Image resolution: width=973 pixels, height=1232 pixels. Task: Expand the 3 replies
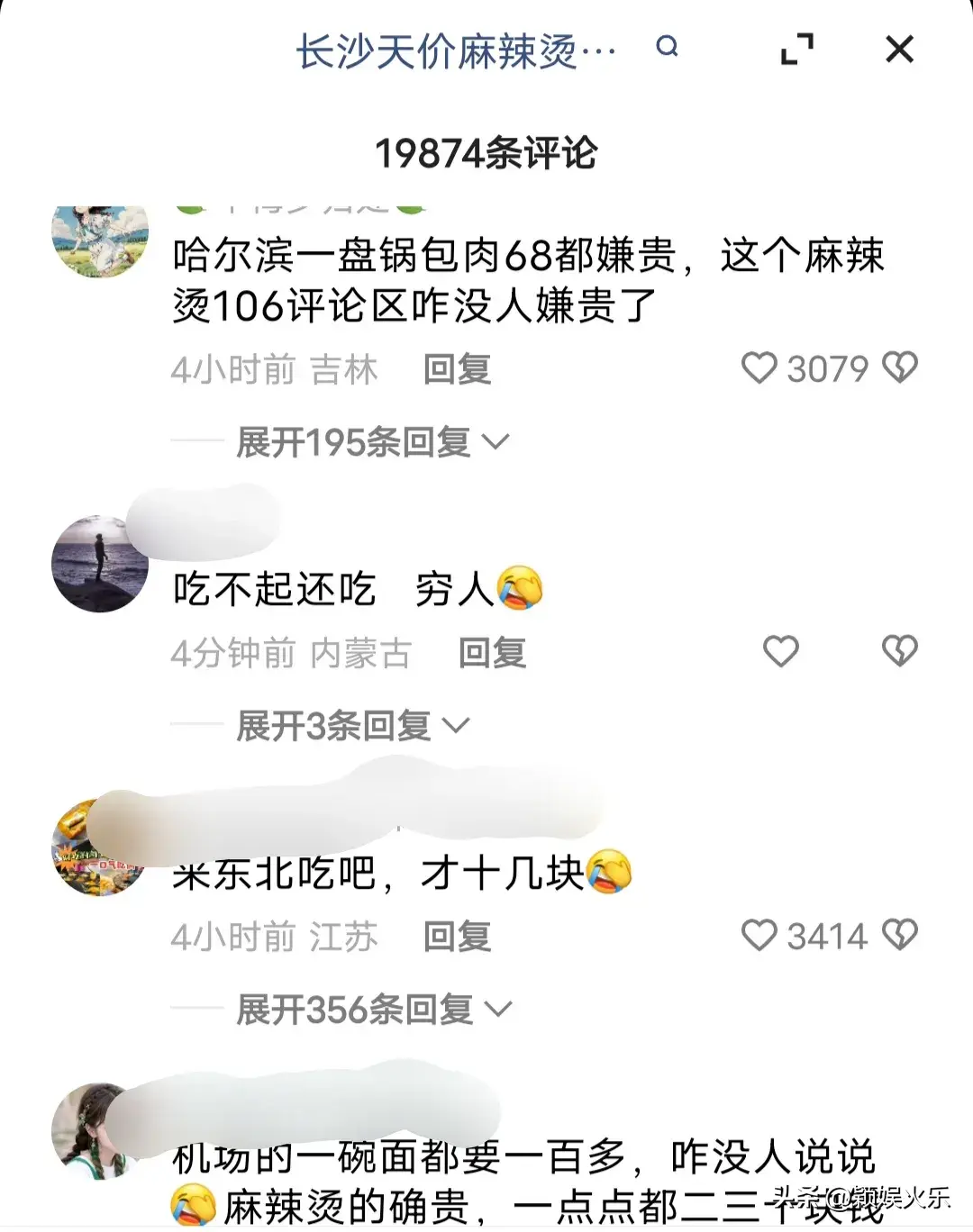click(351, 726)
